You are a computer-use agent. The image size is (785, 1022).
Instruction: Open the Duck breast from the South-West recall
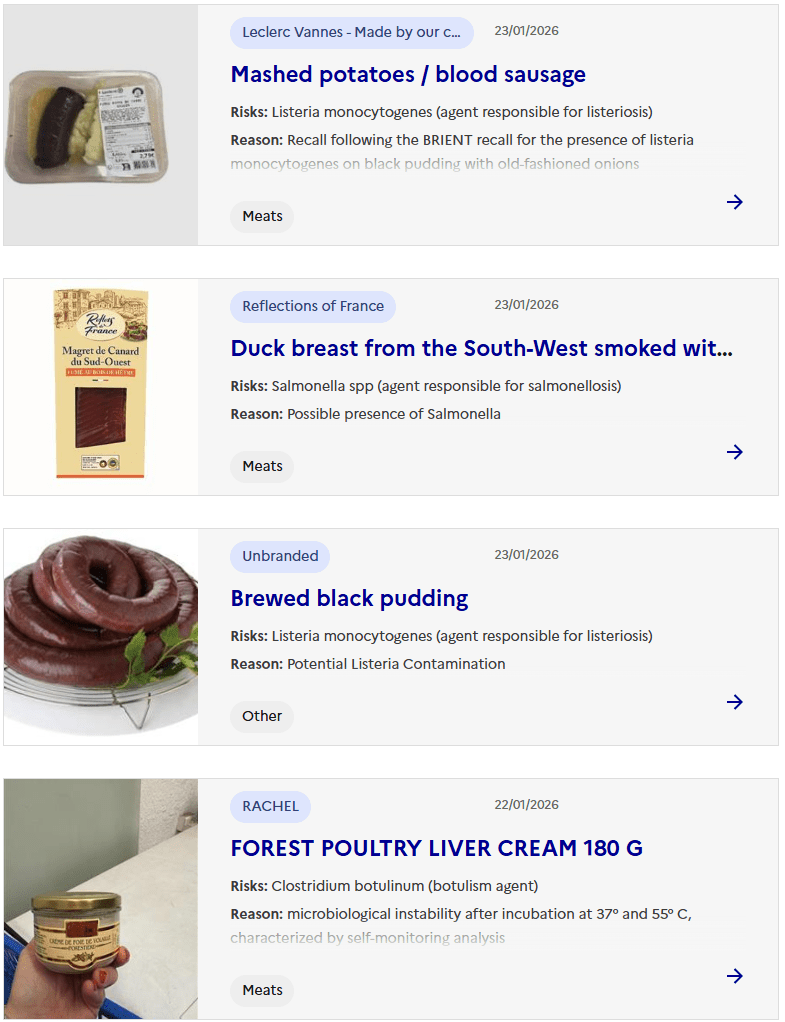481,349
